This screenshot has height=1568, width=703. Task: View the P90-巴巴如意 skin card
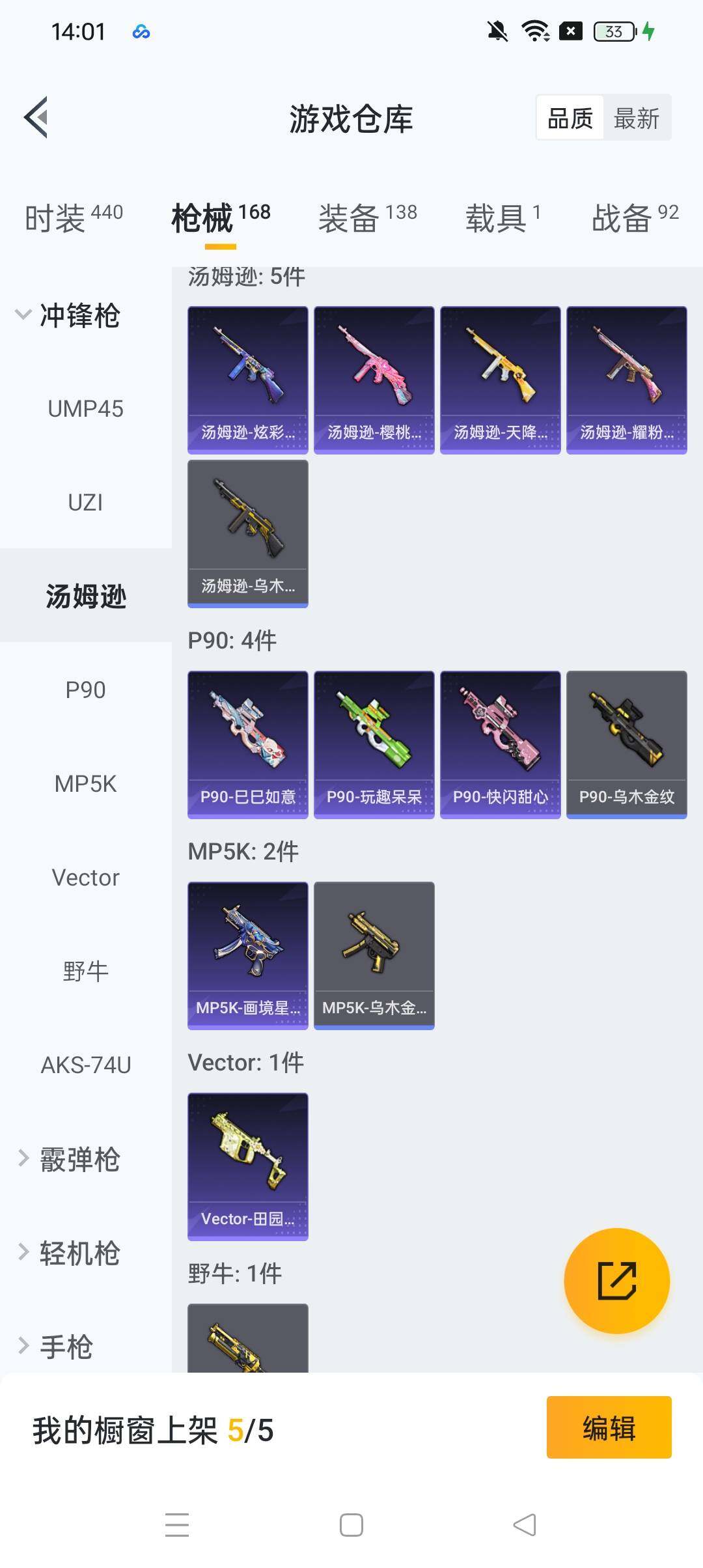pos(247,744)
